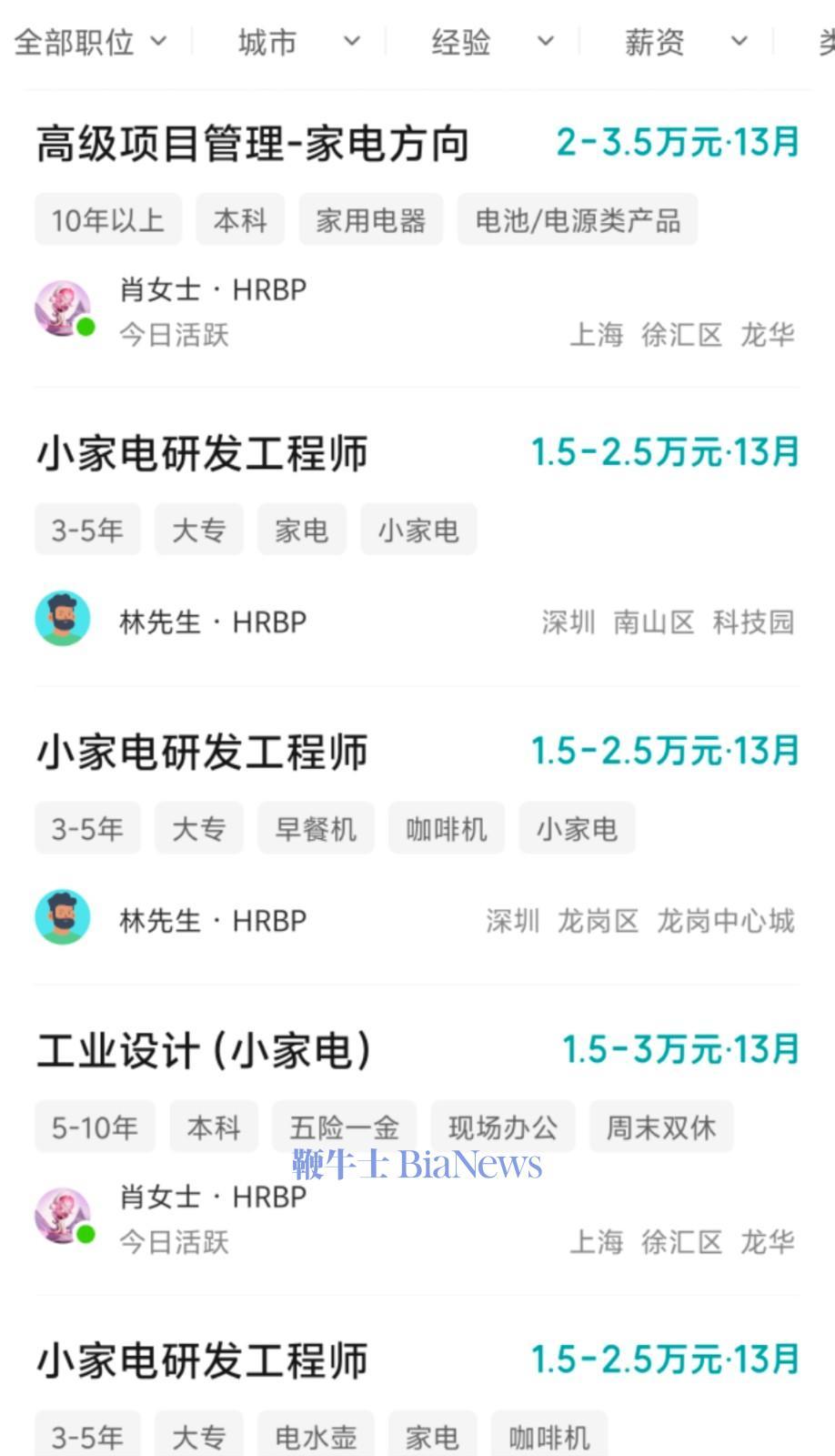View 小家电研发工程师 job in 南山区 科技园
Image resolution: width=835 pixels, height=1456 pixels.
[x=202, y=454]
